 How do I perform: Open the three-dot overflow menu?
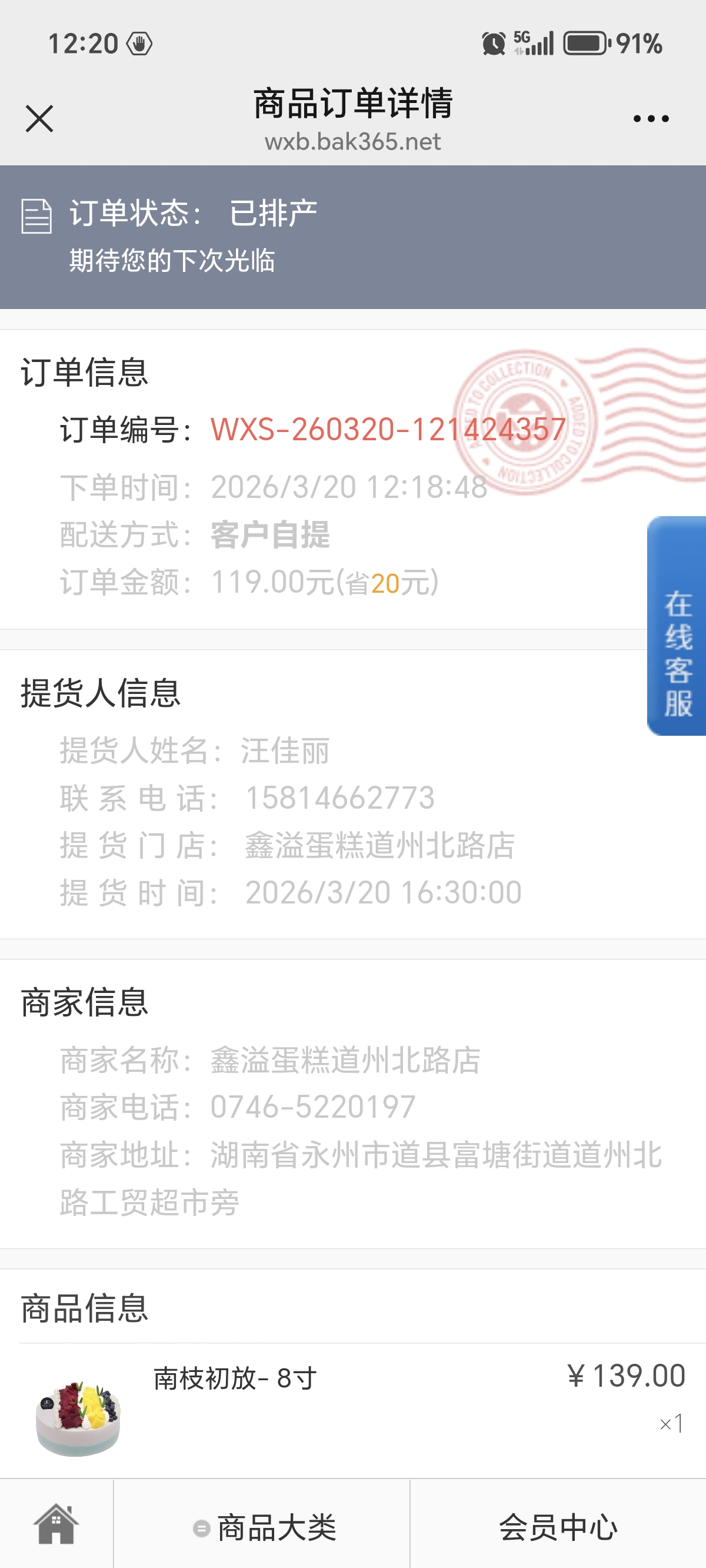pos(651,119)
